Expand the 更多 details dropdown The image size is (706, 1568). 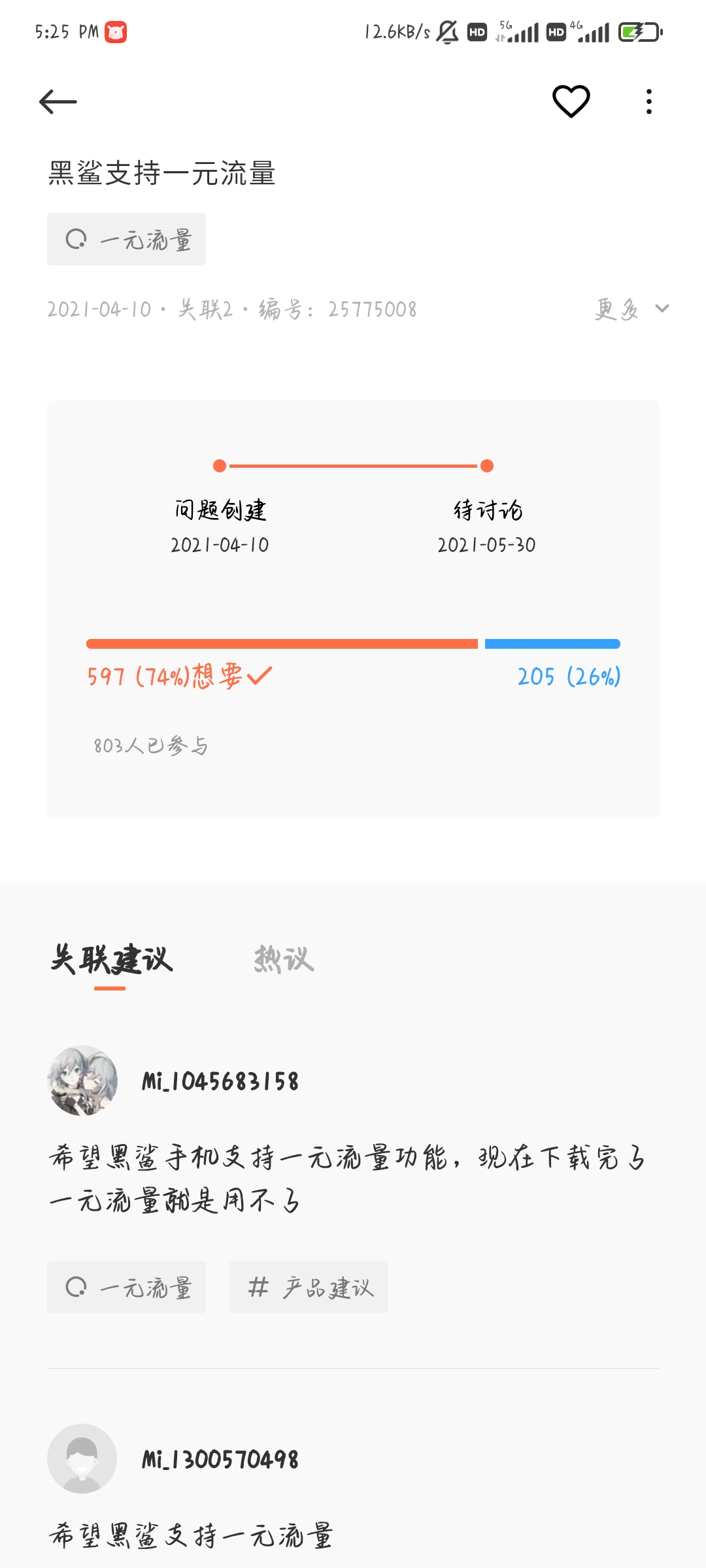click(x=631, y=309)
